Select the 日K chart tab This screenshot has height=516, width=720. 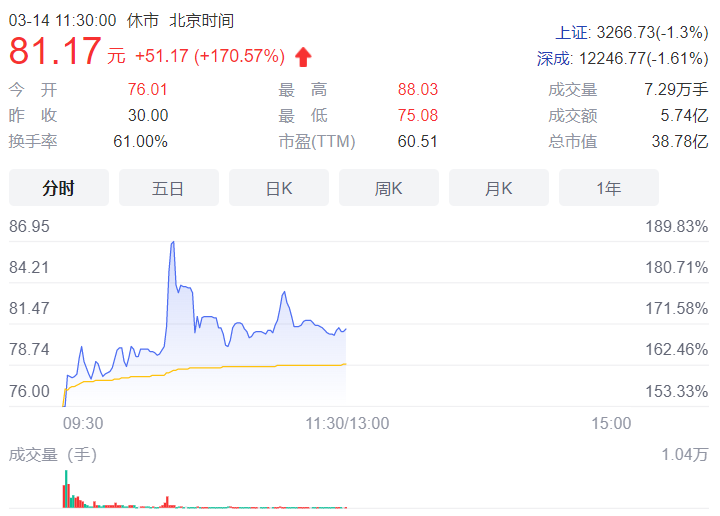[279, 188]
